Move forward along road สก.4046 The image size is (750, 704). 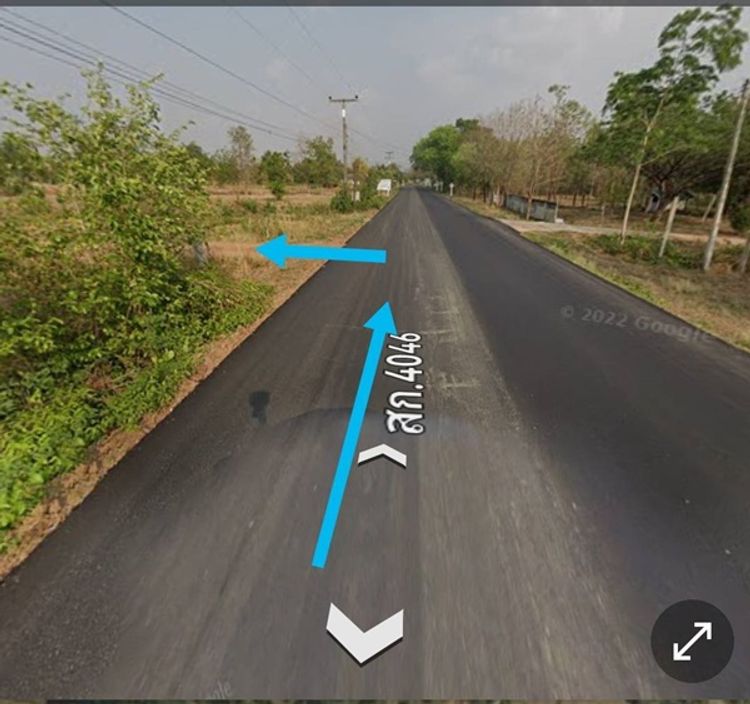382,456
